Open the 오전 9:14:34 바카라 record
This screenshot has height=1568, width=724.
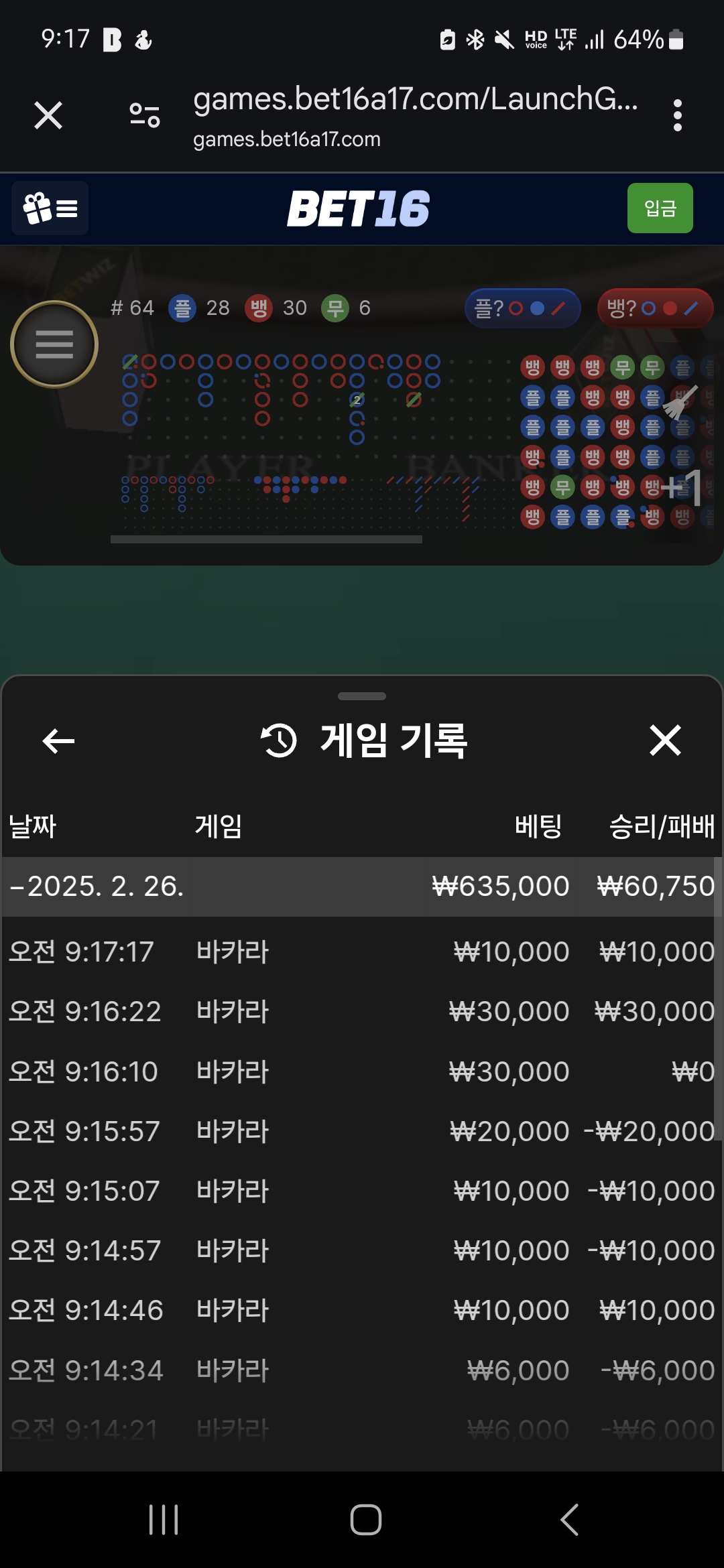click(362, 1371)
